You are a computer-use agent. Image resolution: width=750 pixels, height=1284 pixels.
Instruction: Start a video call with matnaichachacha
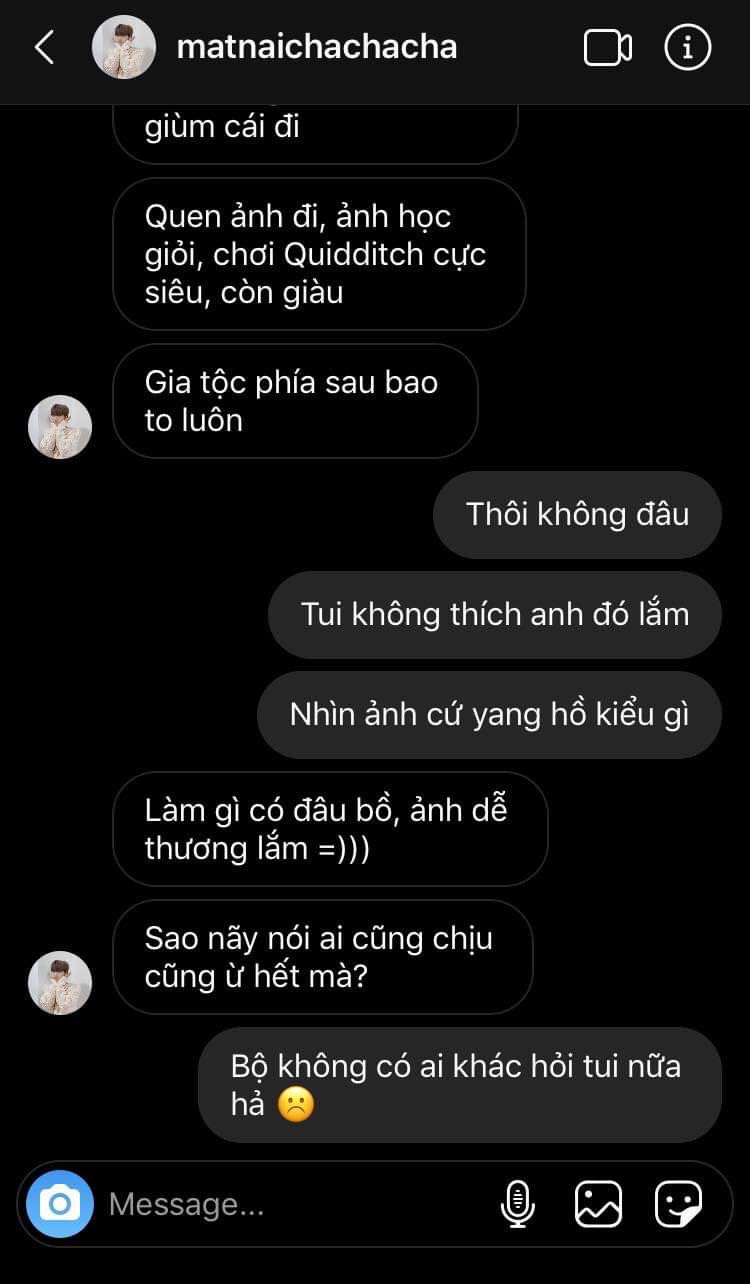607,47
